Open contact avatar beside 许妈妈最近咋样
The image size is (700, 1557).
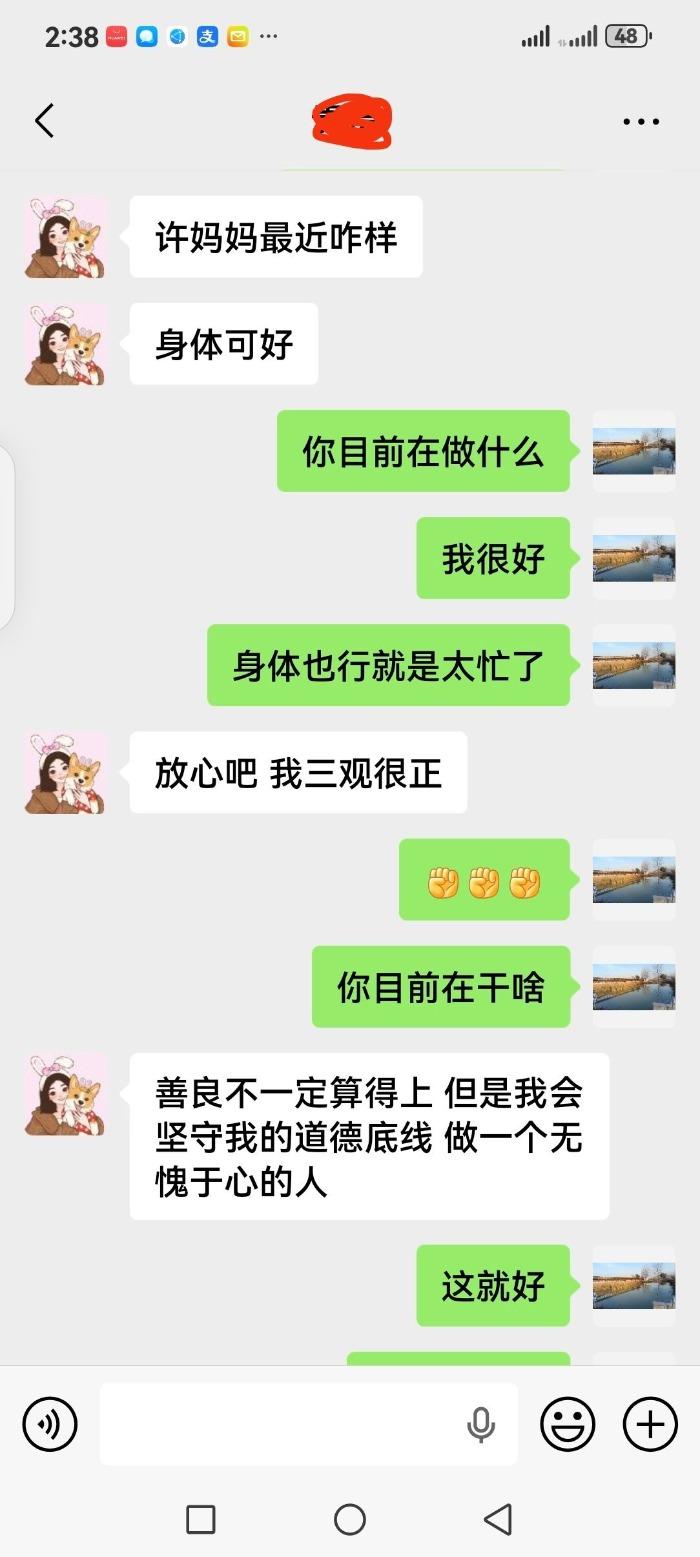pyautogui.click(x=66, y=237)
